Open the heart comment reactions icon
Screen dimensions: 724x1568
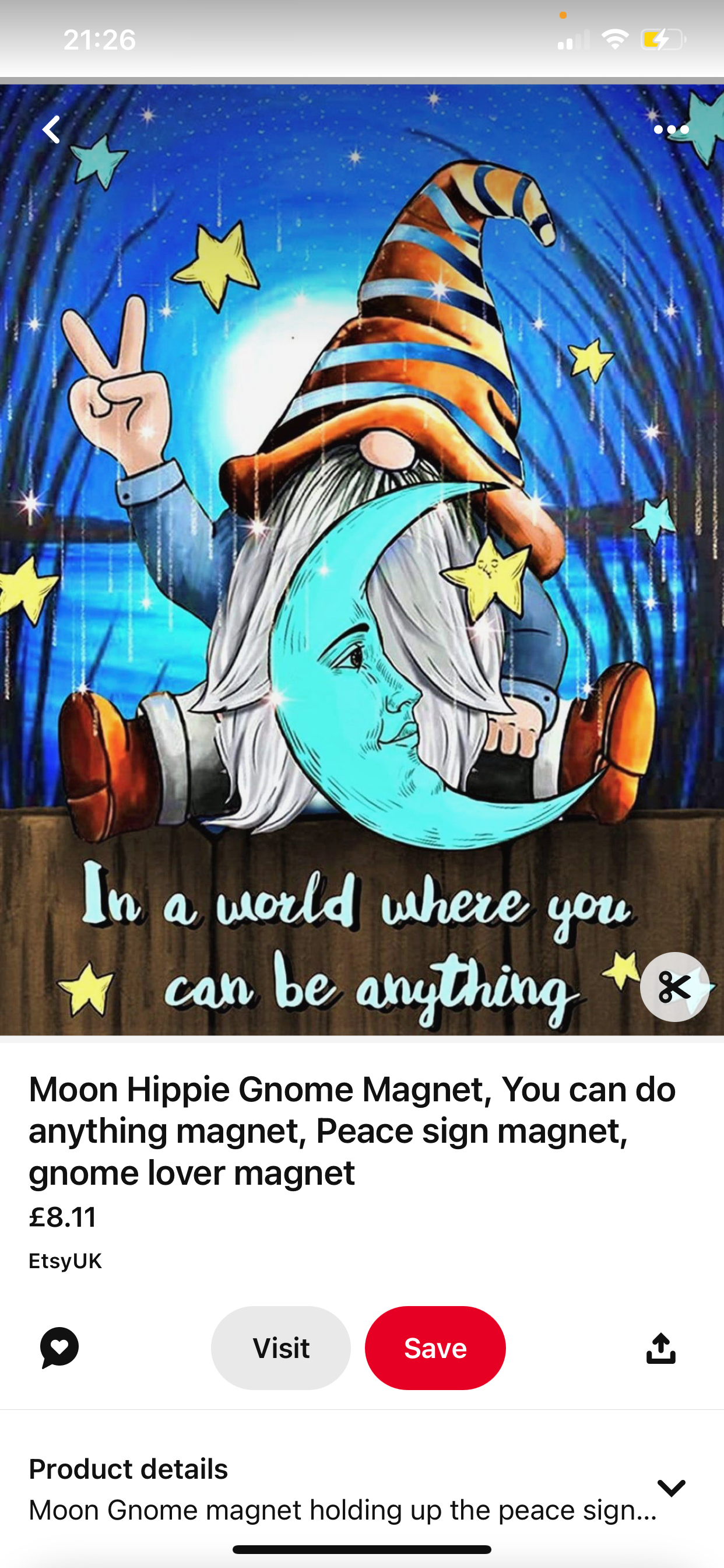point(59,1347)
